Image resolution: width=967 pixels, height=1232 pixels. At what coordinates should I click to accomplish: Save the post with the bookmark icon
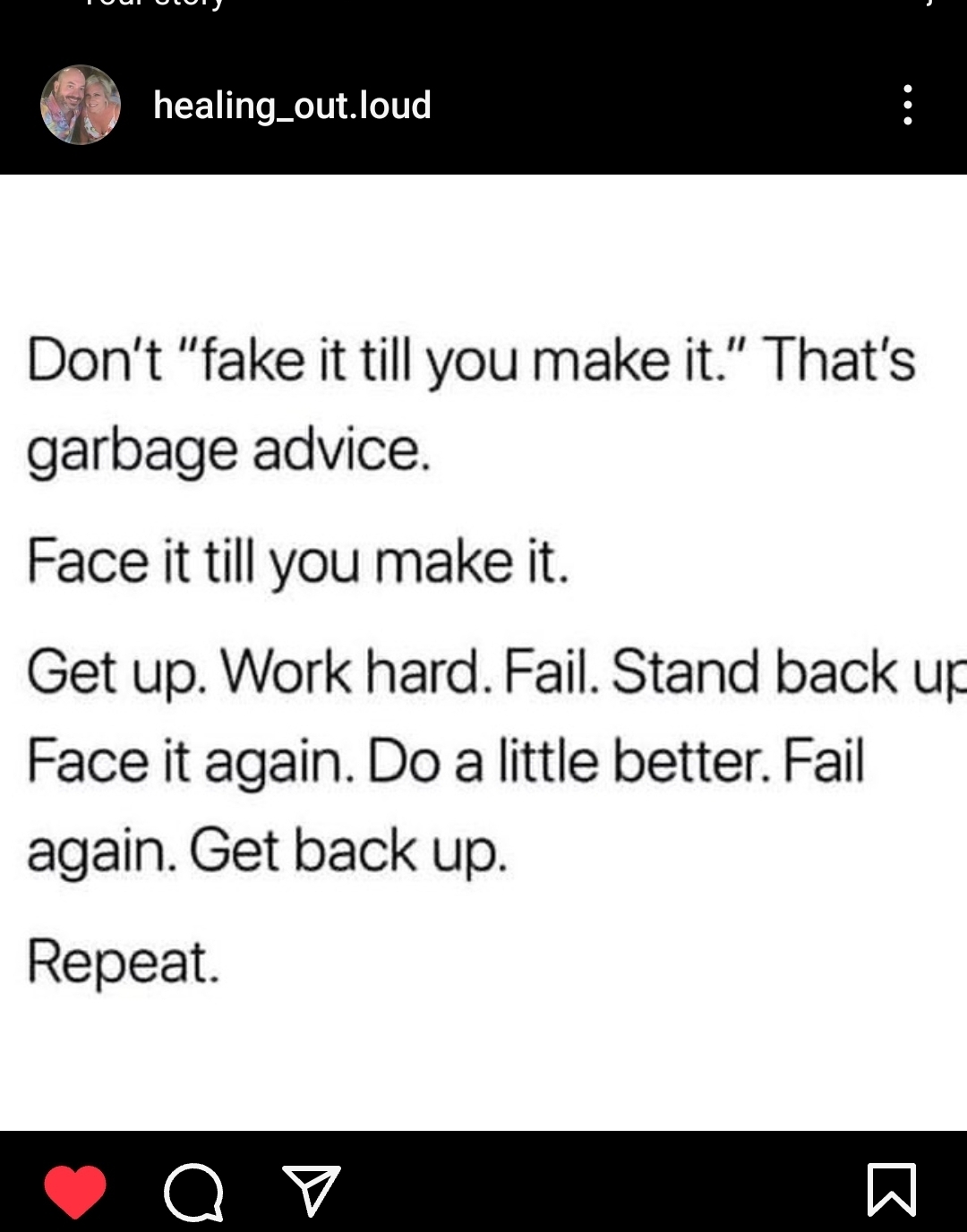[x=891, y=1190]
